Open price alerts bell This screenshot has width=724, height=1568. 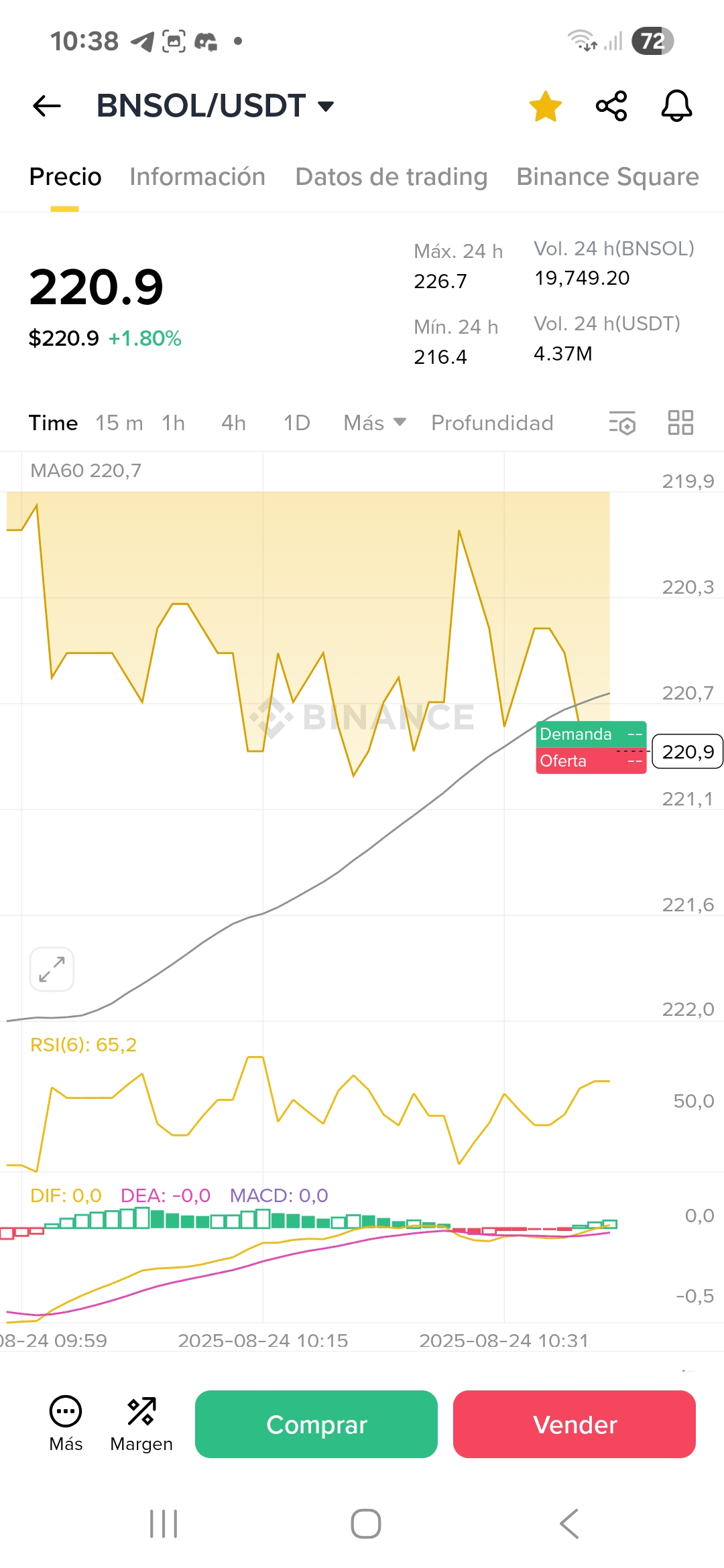click(x=676, y=106)
